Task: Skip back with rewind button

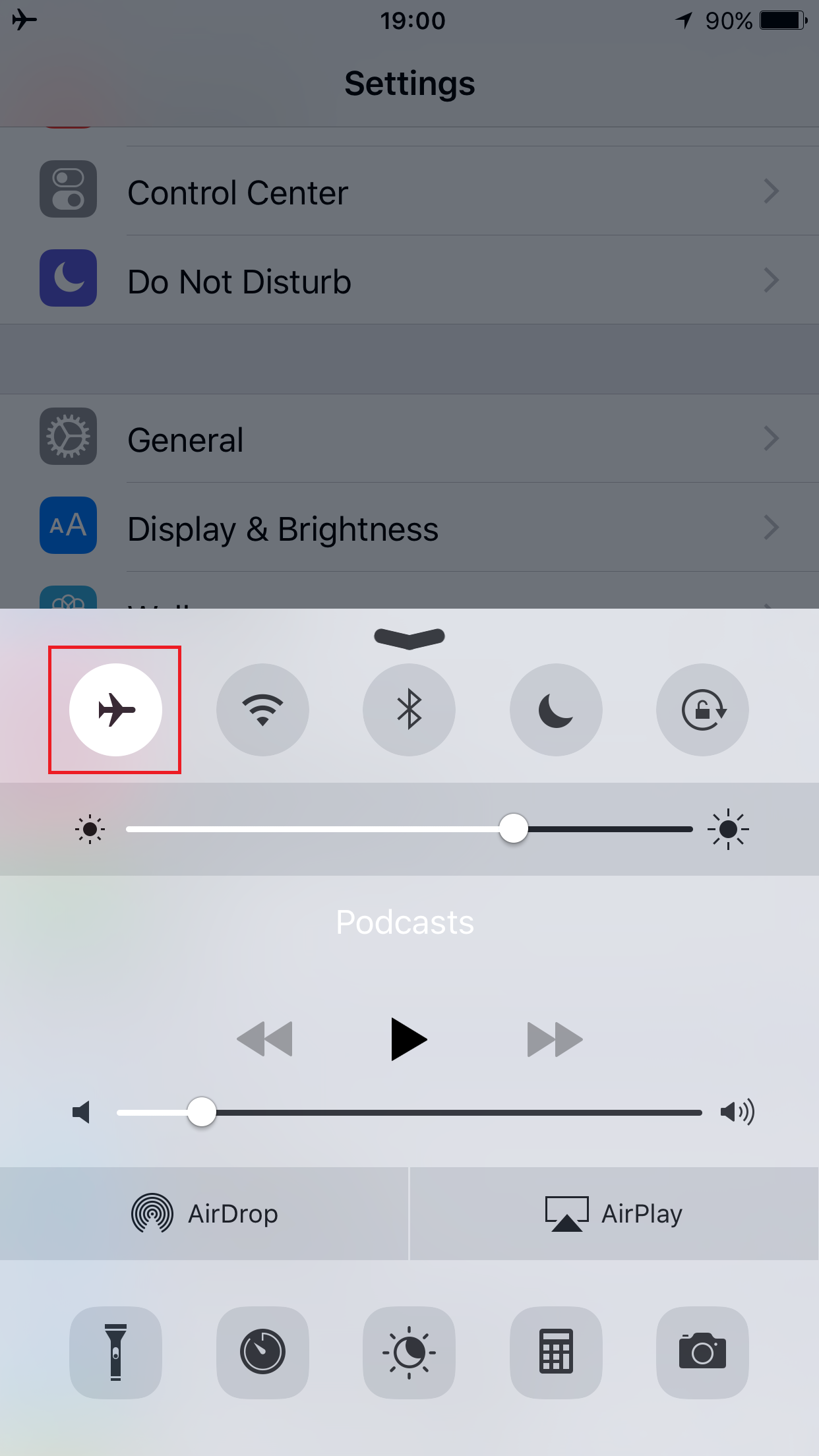Action: click(x=264, y=1039)
